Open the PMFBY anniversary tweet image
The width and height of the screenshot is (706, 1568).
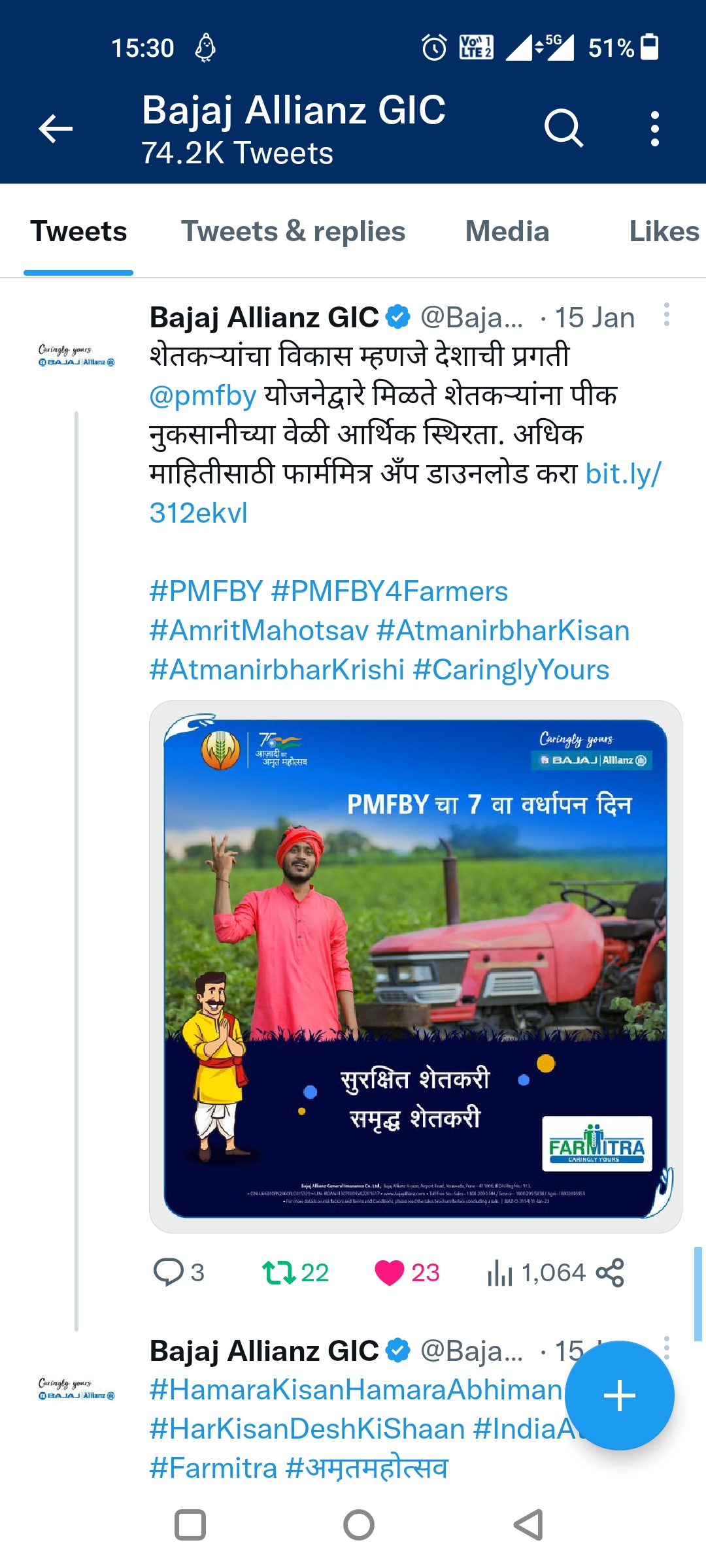[x=415, y=967]
